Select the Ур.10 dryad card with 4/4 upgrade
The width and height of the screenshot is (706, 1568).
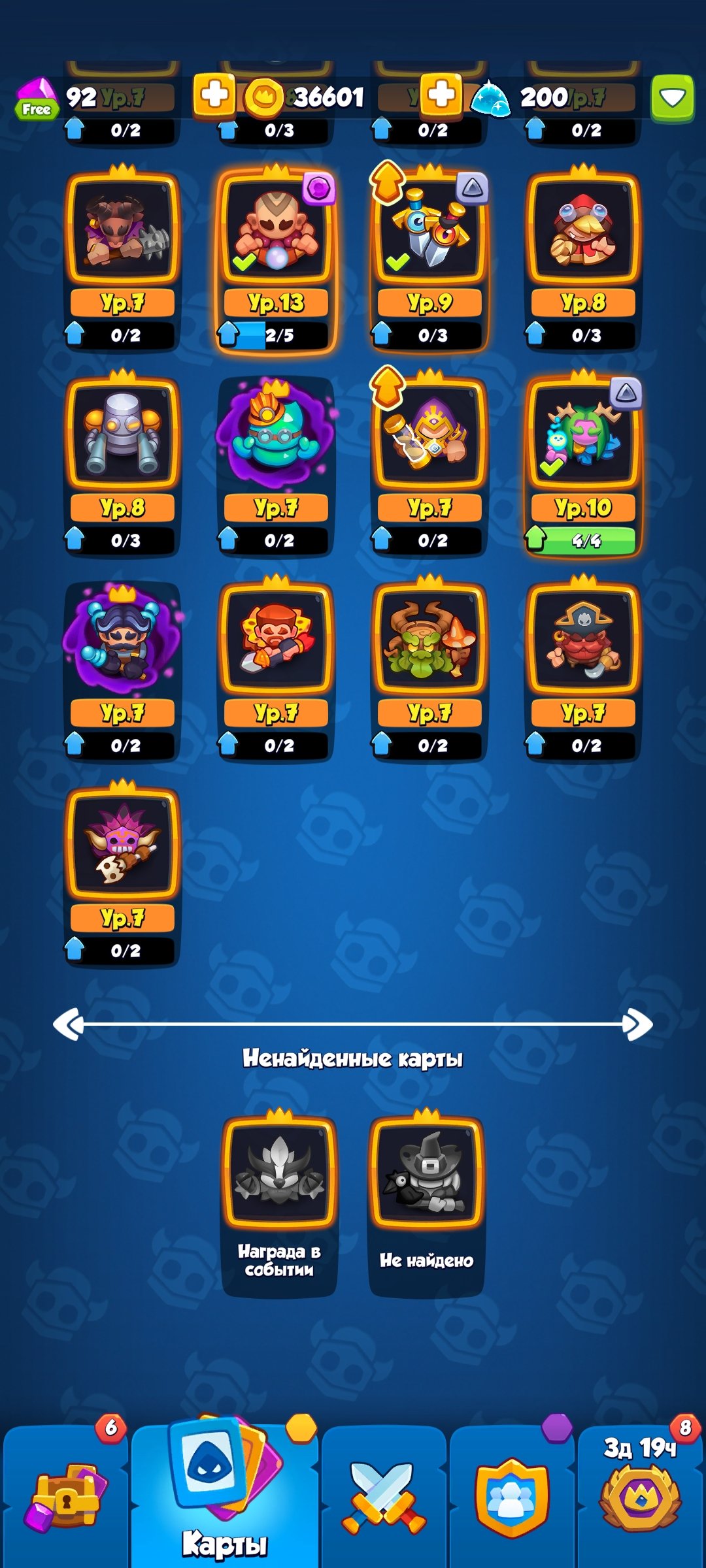click(583, 434)
